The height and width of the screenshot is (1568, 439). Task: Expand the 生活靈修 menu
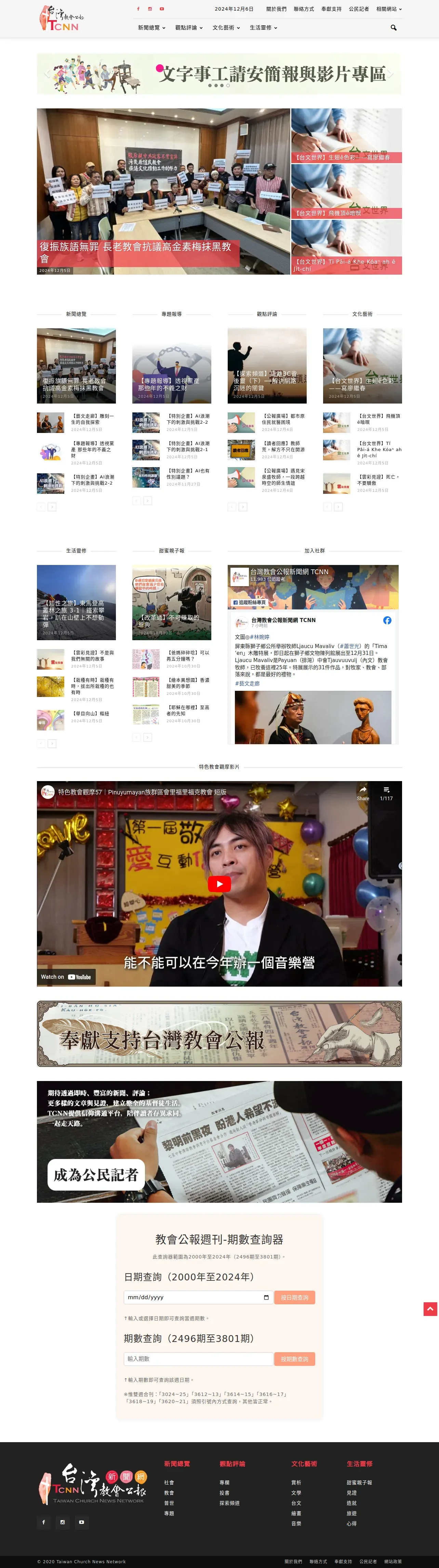[263, 28]
